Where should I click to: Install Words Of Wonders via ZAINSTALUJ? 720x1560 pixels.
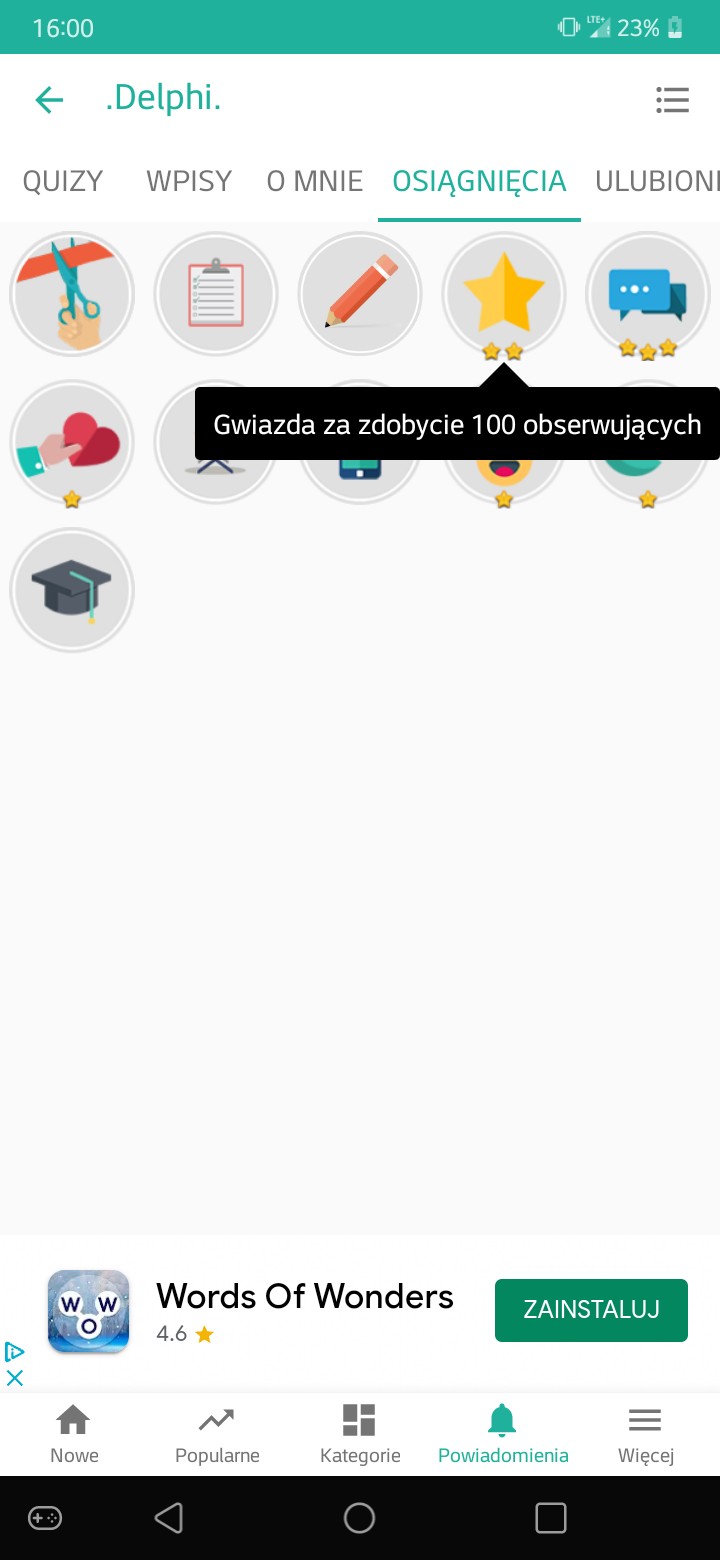pos(591,1310)
